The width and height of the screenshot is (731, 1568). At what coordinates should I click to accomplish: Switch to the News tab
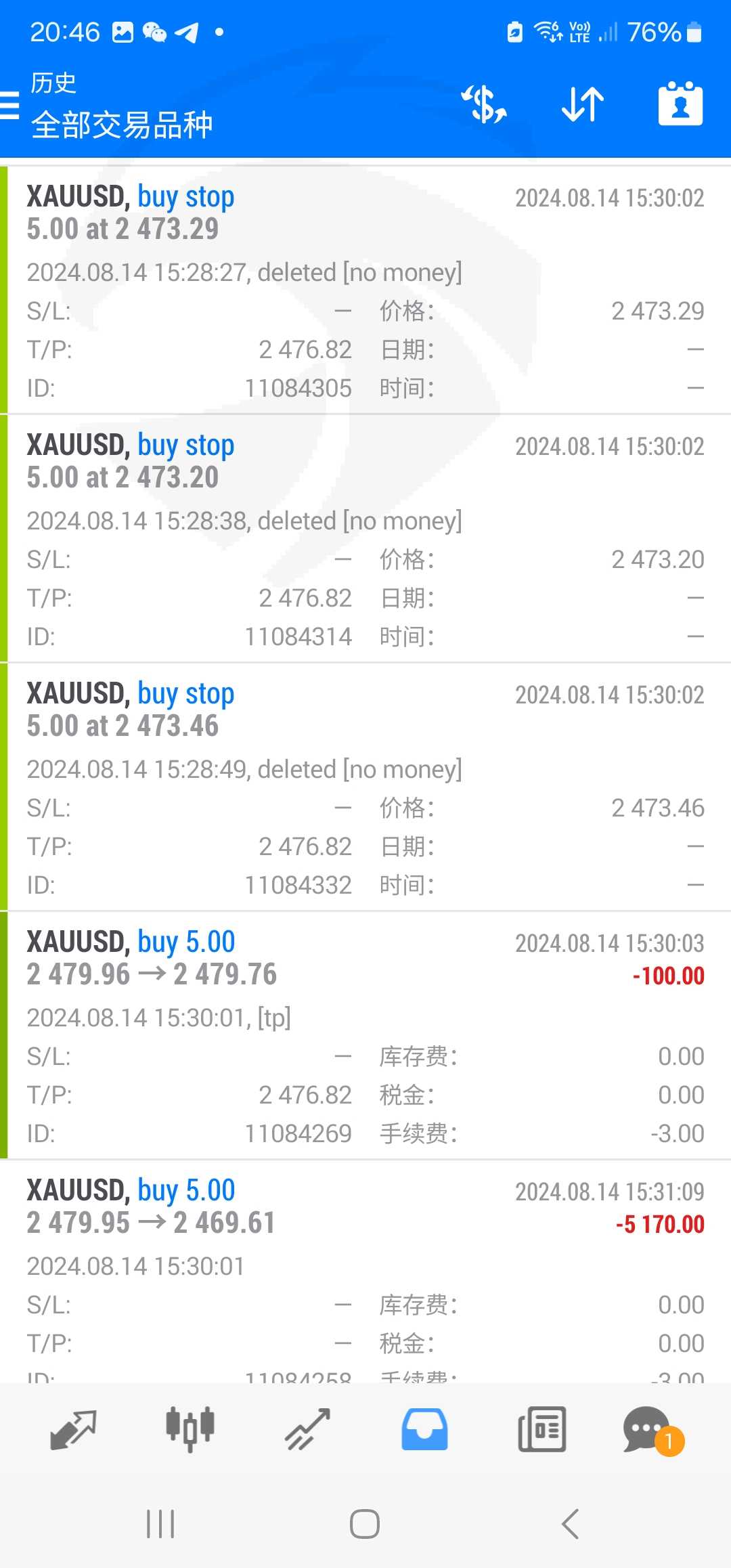(541, 1430)
